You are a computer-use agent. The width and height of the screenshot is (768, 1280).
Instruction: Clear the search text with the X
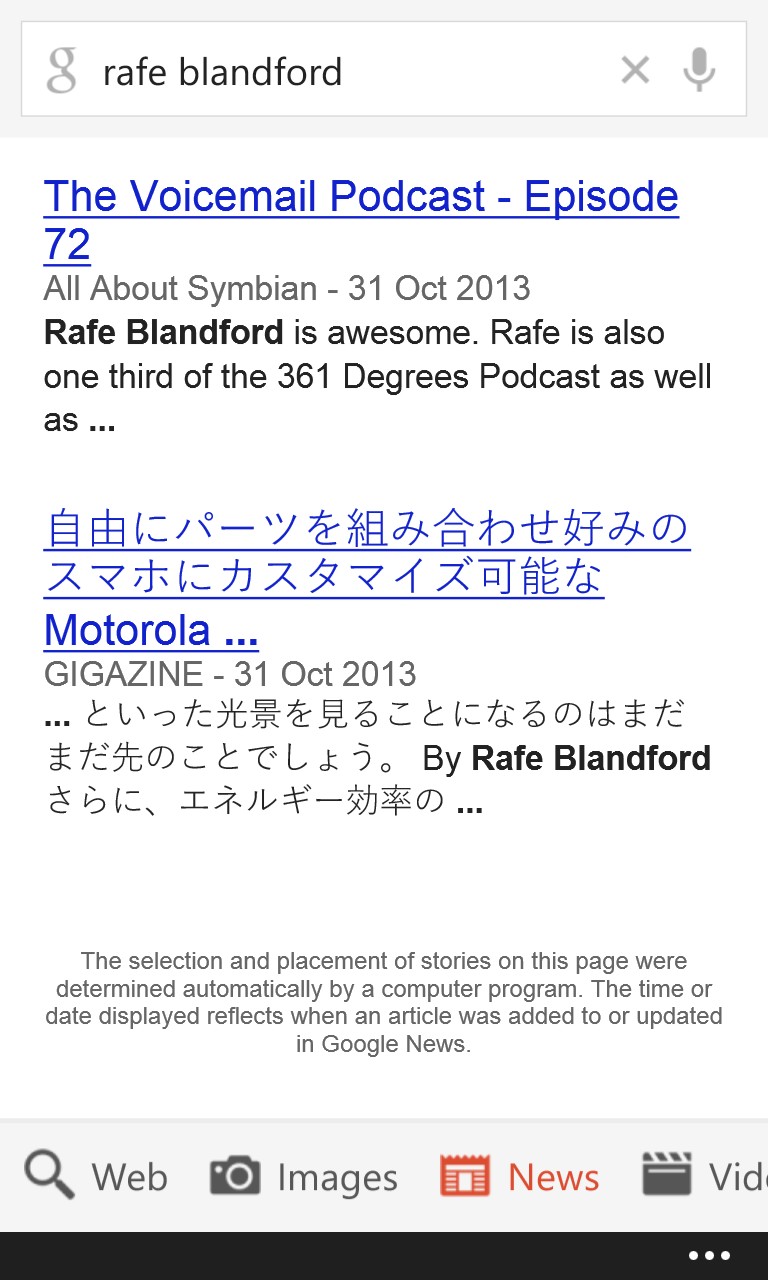635,70
